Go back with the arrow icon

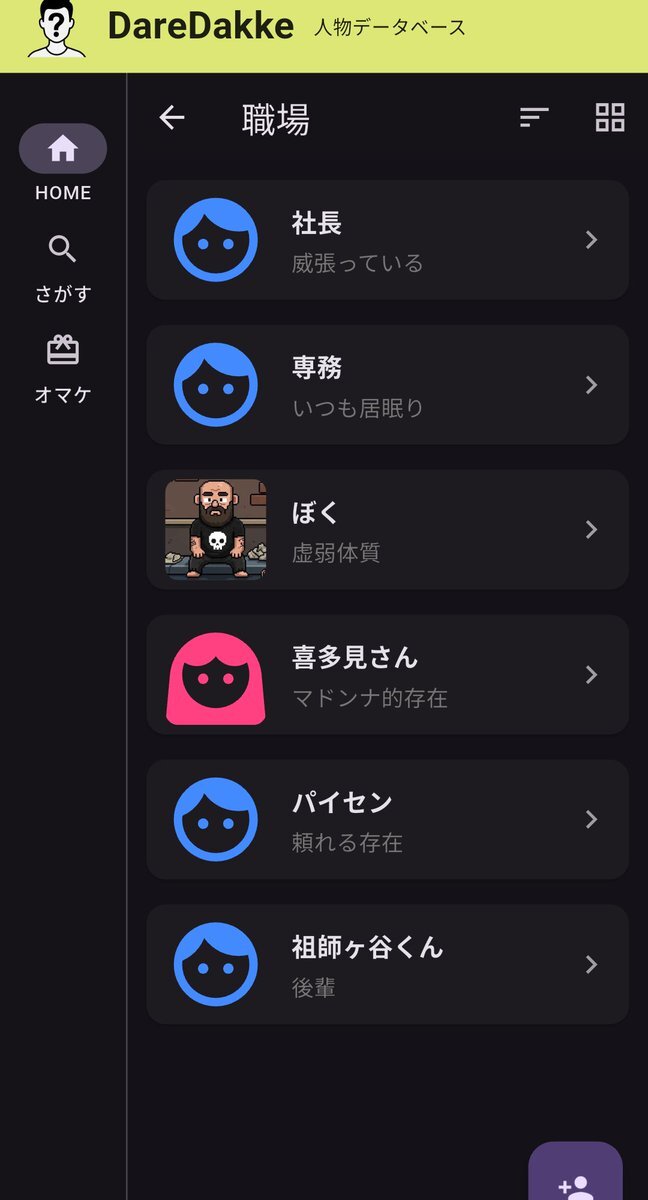(172, 118)
